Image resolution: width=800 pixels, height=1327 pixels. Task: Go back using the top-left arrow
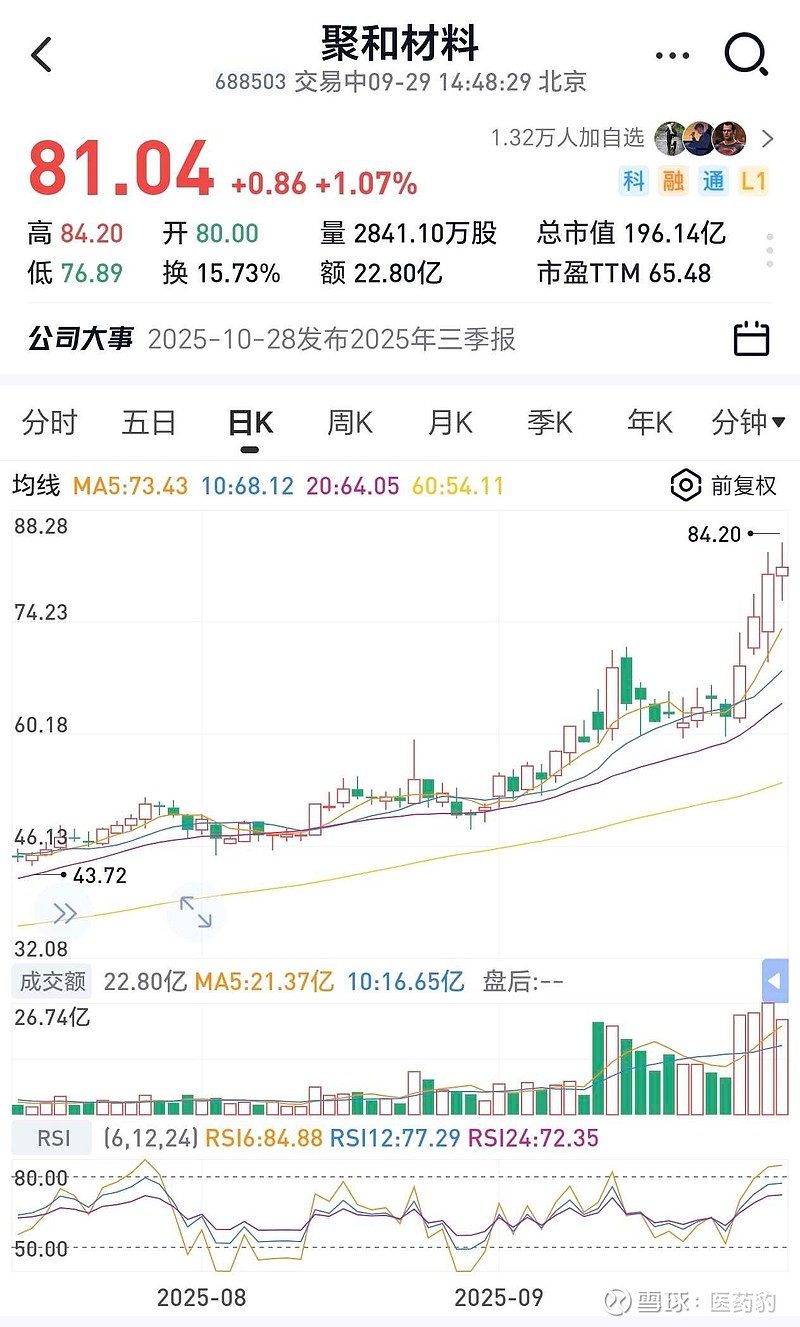pos(41,55)
